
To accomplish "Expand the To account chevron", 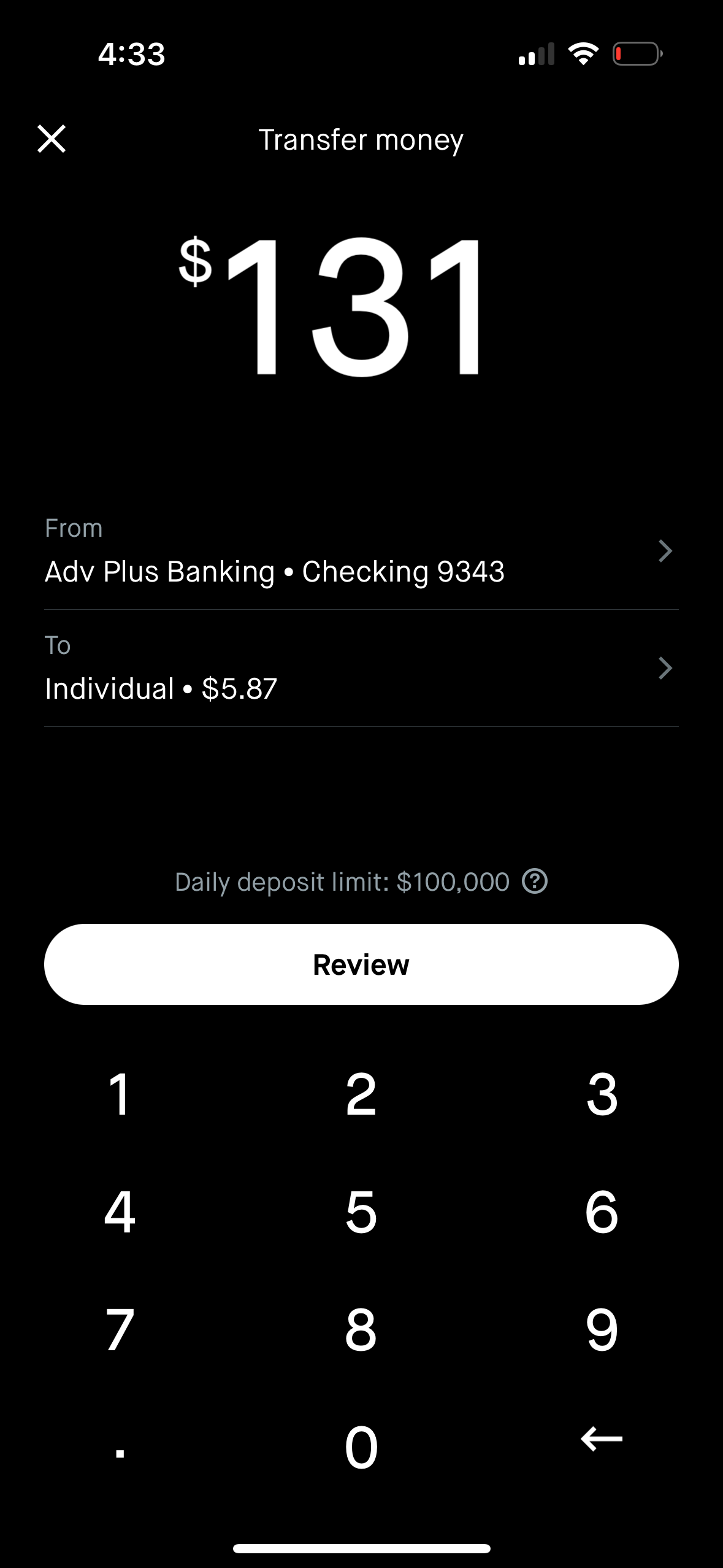I will [x=665, y=669].
